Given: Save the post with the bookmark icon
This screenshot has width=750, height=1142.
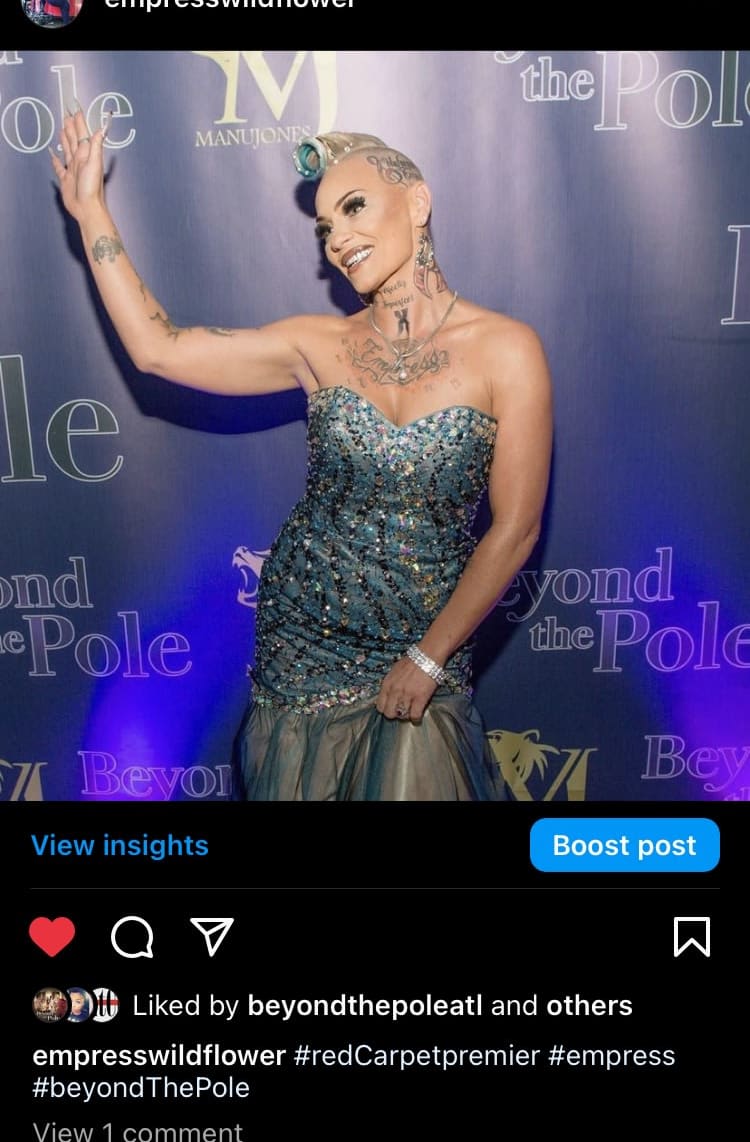Looking at the screenshot, I should coord(692,937).
